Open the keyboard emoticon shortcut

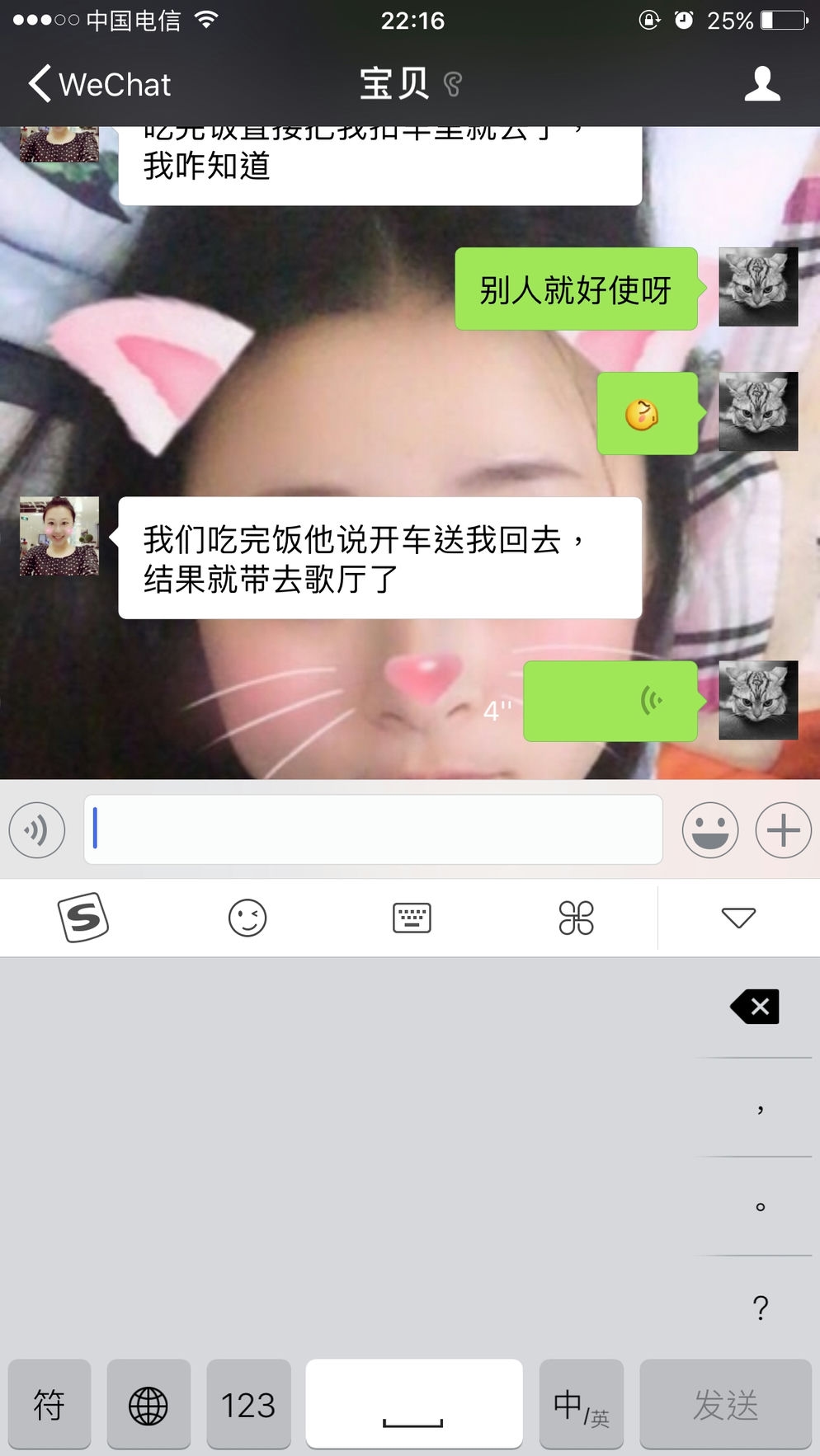[247, 917]
